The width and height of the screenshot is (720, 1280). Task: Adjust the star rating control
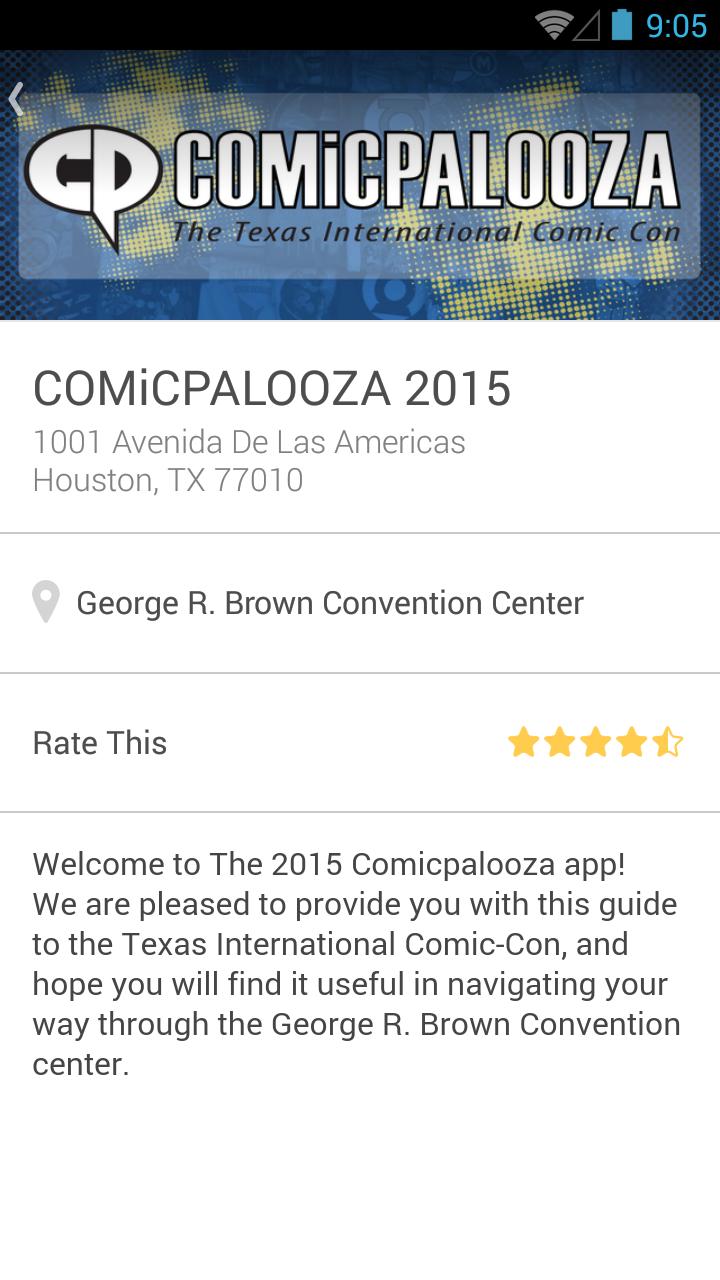tap(598, 743)
